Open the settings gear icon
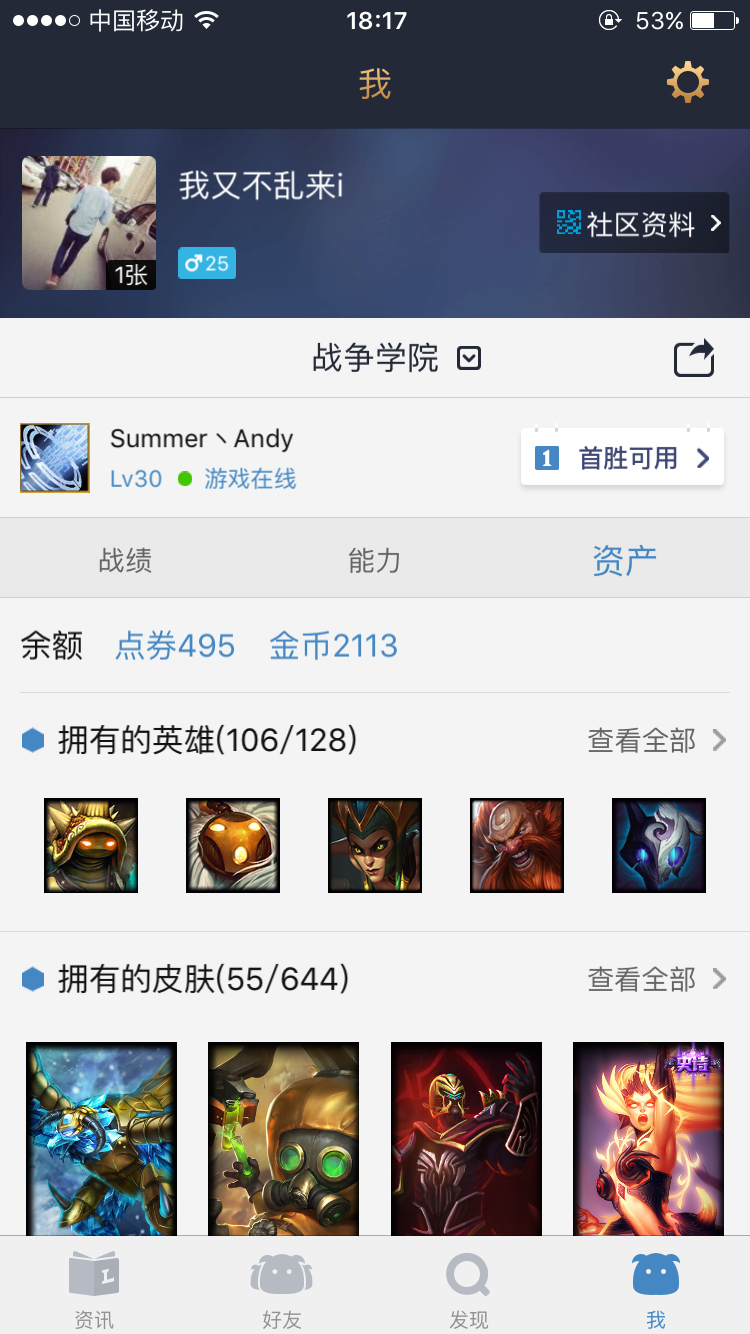Viewport: 750px width, 1334px height. (x=687, y=83)
